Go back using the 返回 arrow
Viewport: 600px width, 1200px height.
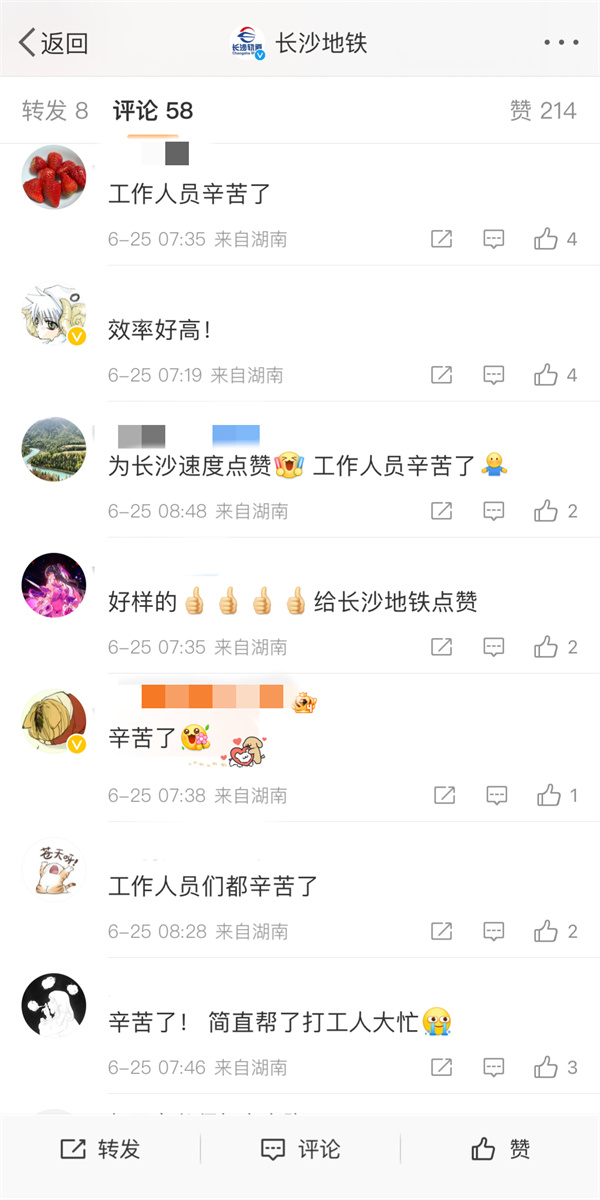point(52,43)
